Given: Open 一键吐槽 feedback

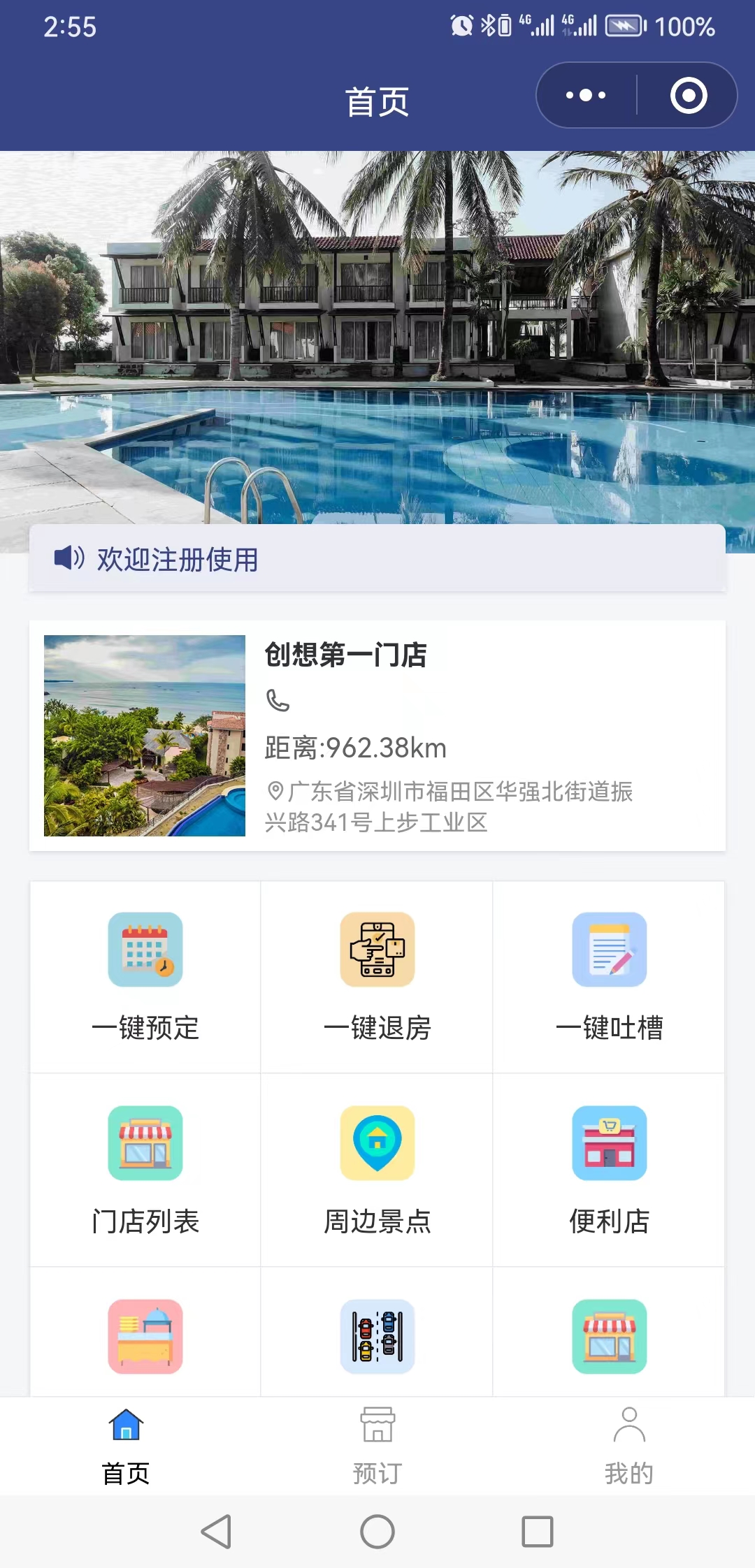Looking at the screenshot, I should pos(609,977).
